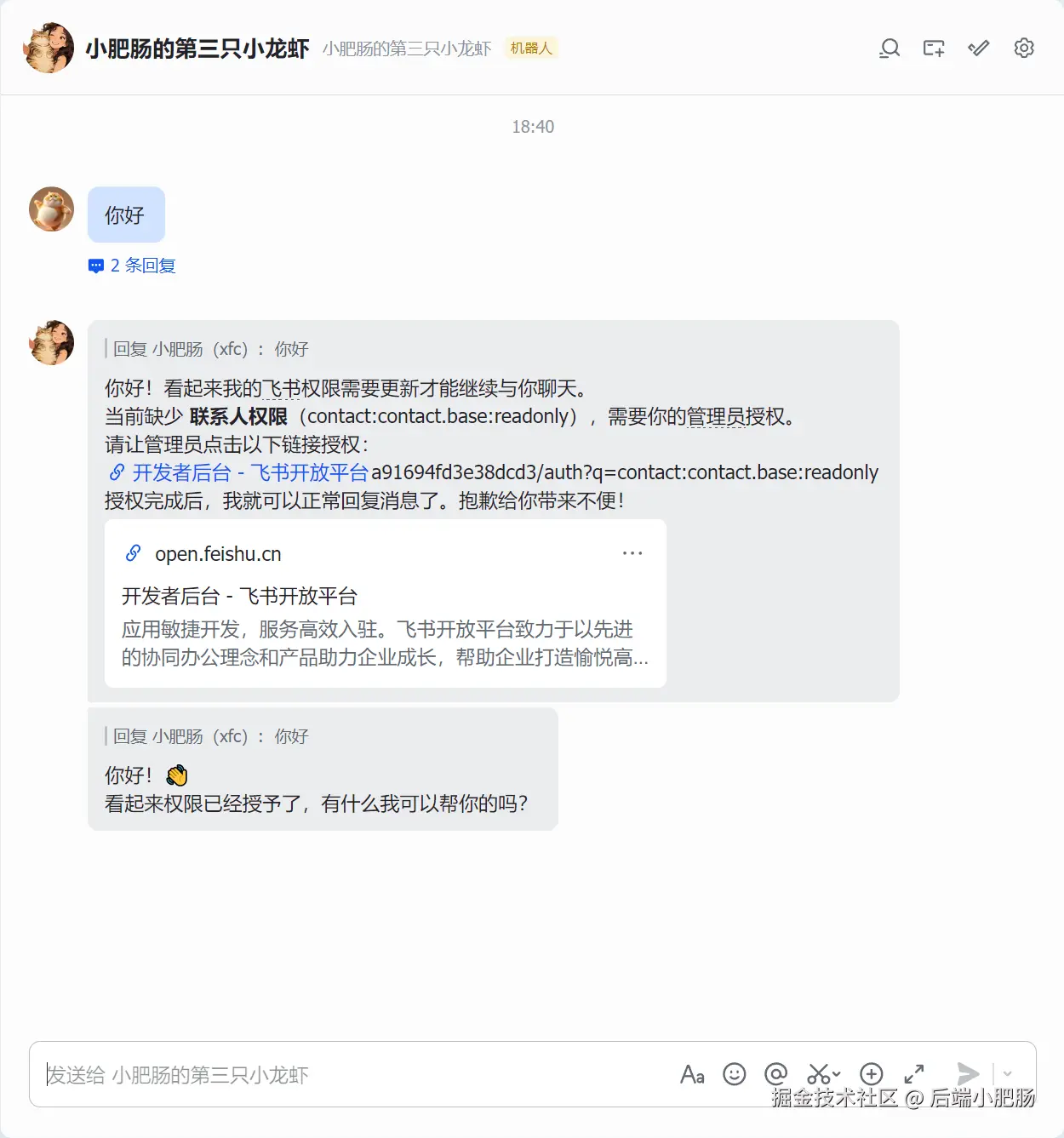
Task: Search within this chat
Action: (890, 49)
